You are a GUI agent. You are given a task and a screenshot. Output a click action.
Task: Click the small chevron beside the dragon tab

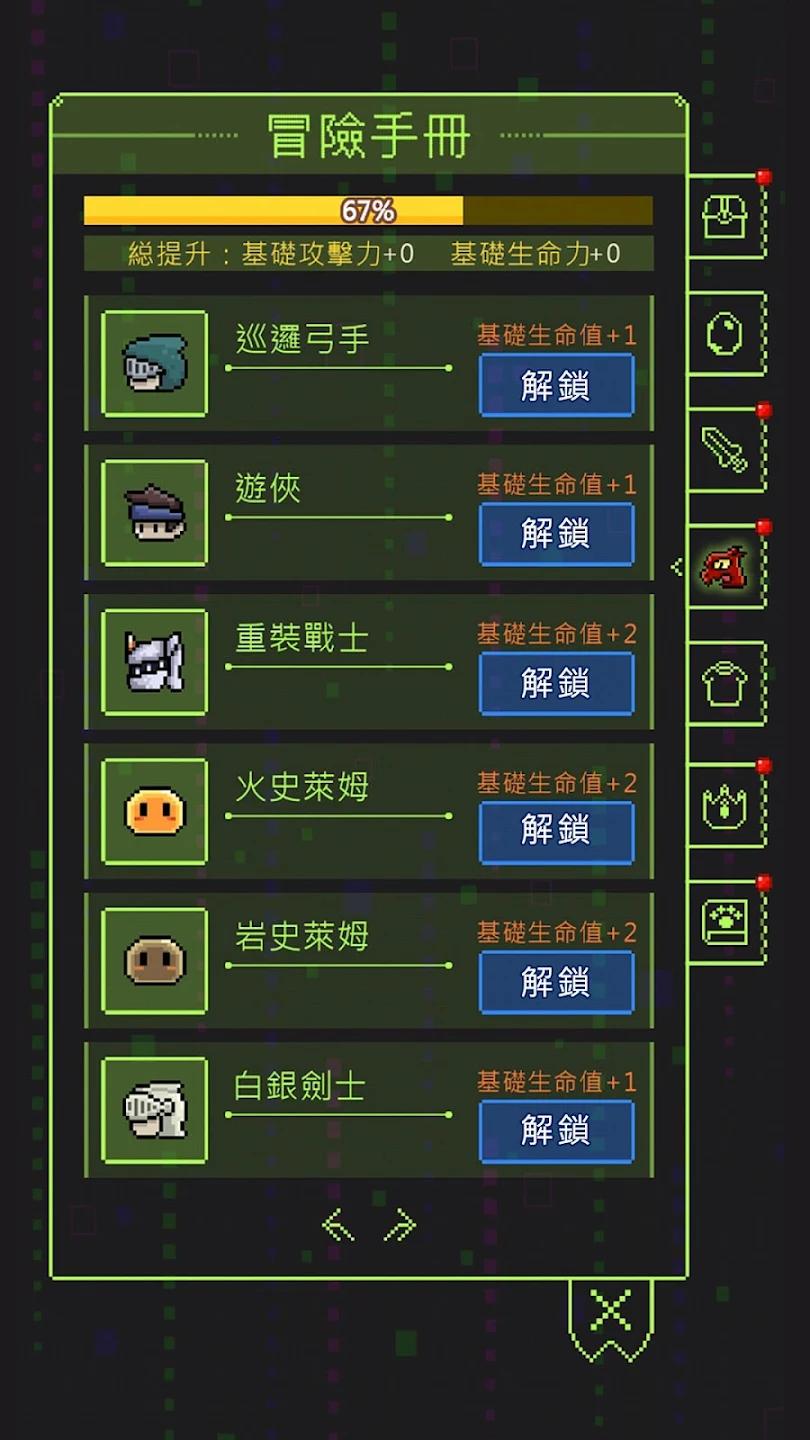point(678,565)
